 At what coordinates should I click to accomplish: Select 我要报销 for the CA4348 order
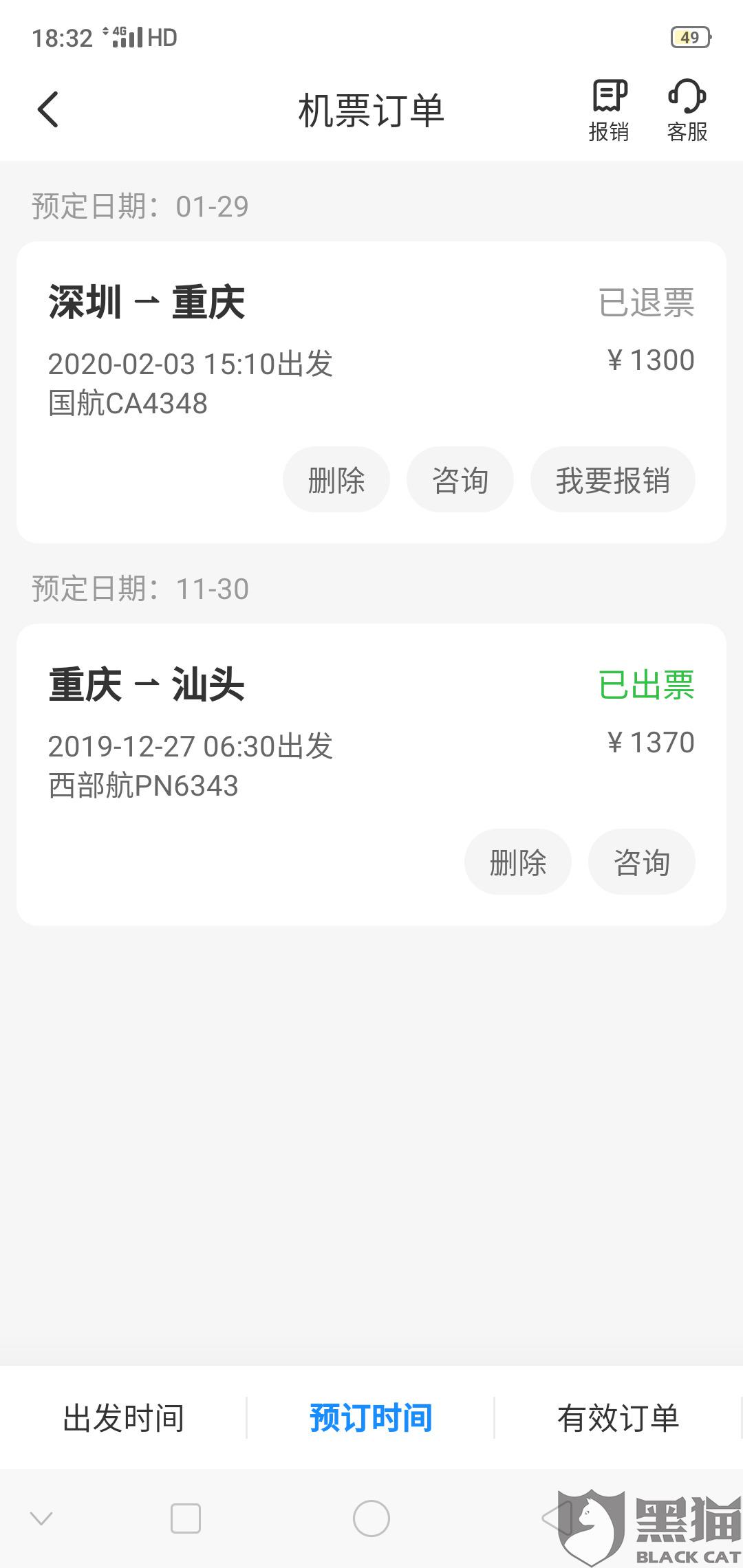tap(612, 480)
